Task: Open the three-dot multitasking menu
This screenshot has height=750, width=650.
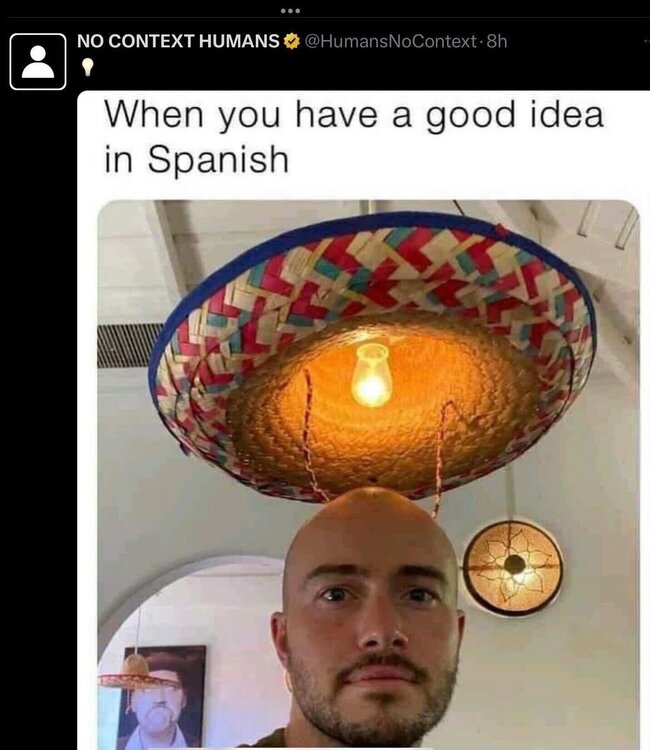Action: pyautogui.click(x=291, y=11)
